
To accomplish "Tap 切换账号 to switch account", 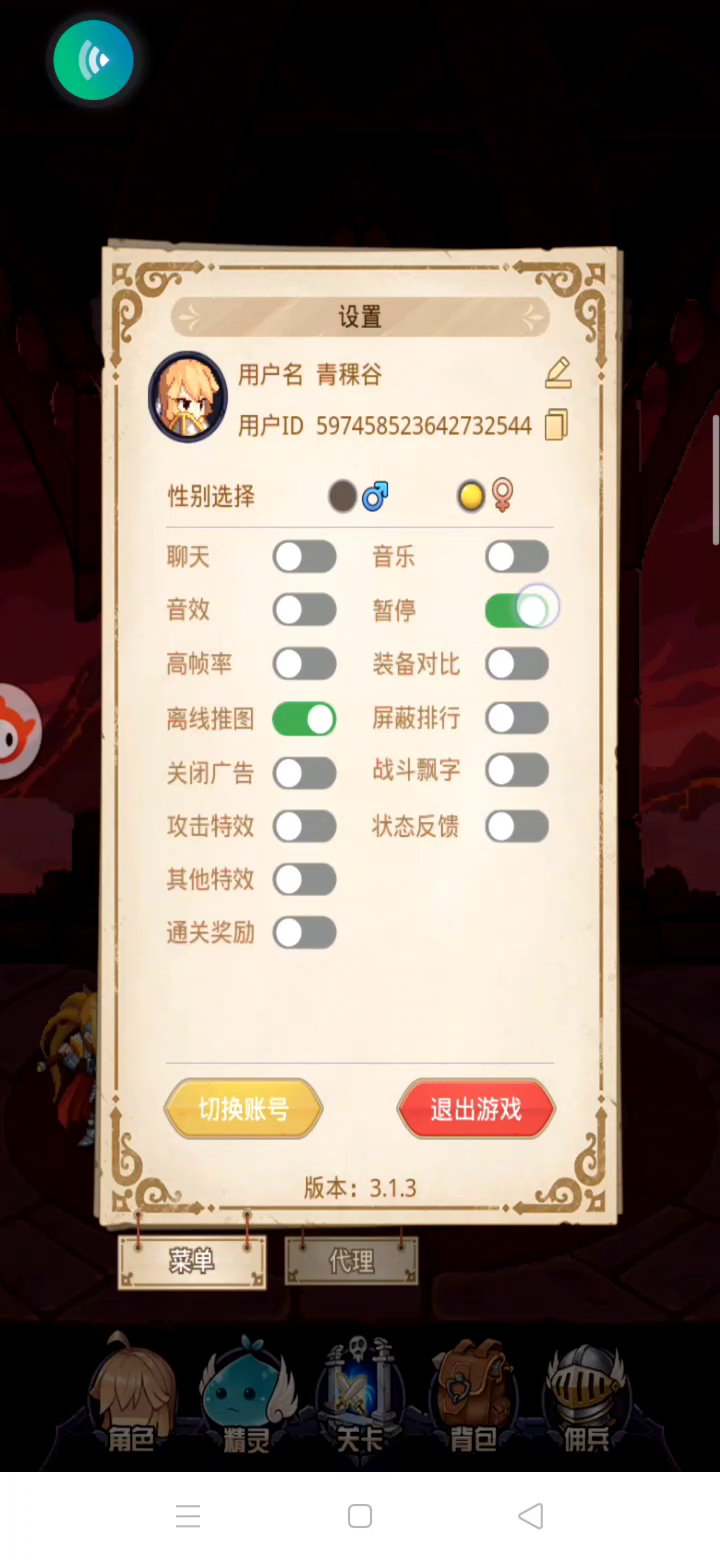I will 243,1109.
